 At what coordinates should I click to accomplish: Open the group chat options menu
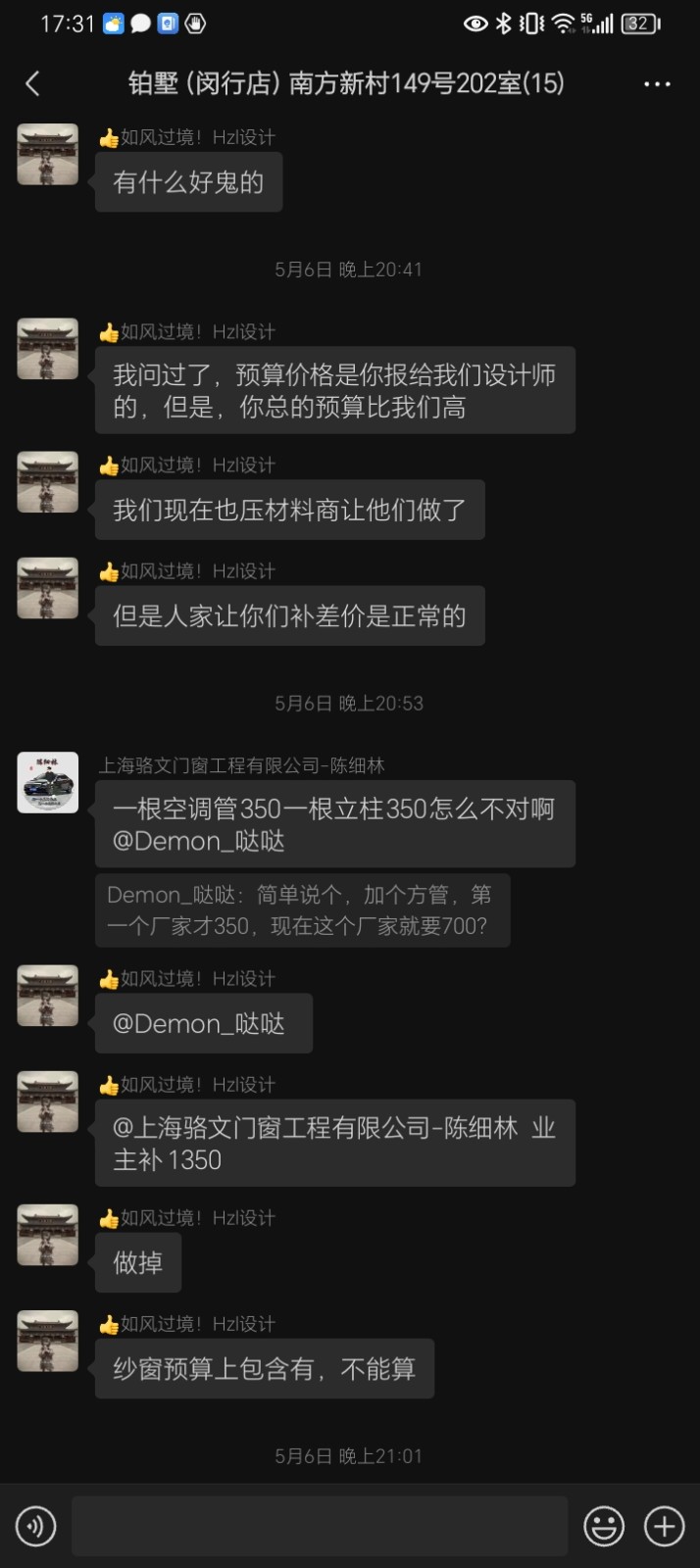[657, 84]
